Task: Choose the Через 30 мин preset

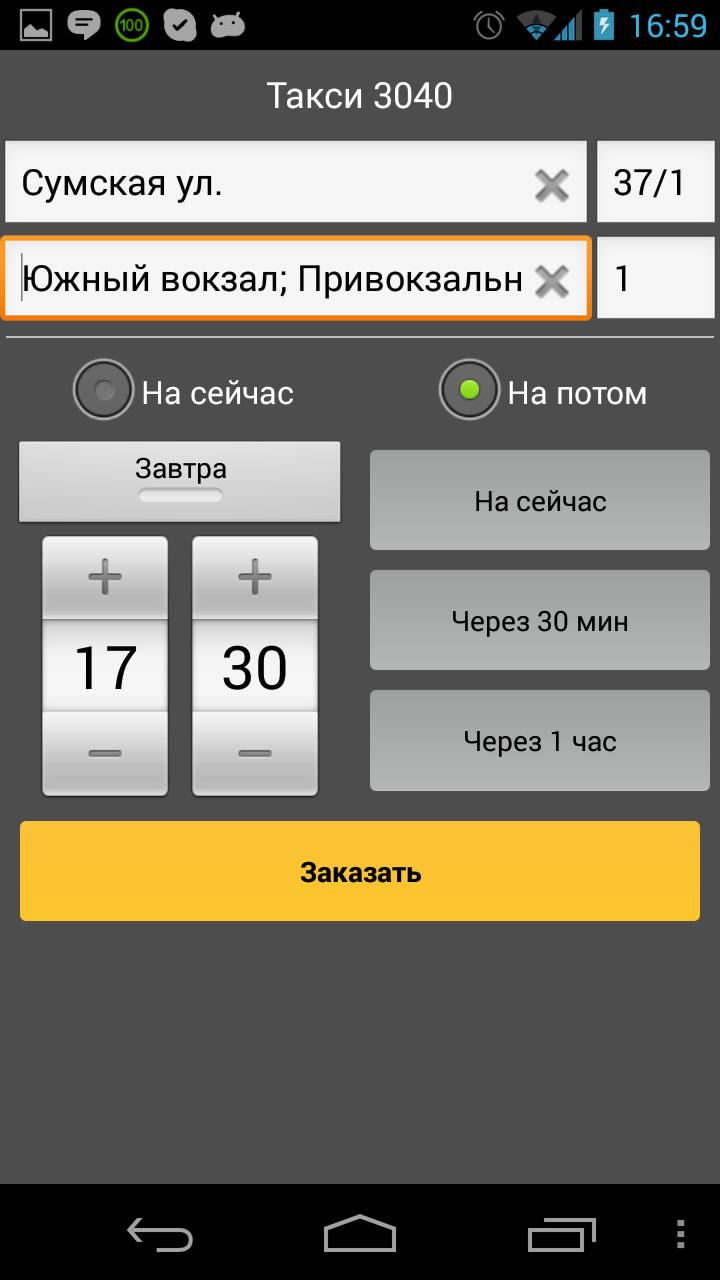Action: 540,620
